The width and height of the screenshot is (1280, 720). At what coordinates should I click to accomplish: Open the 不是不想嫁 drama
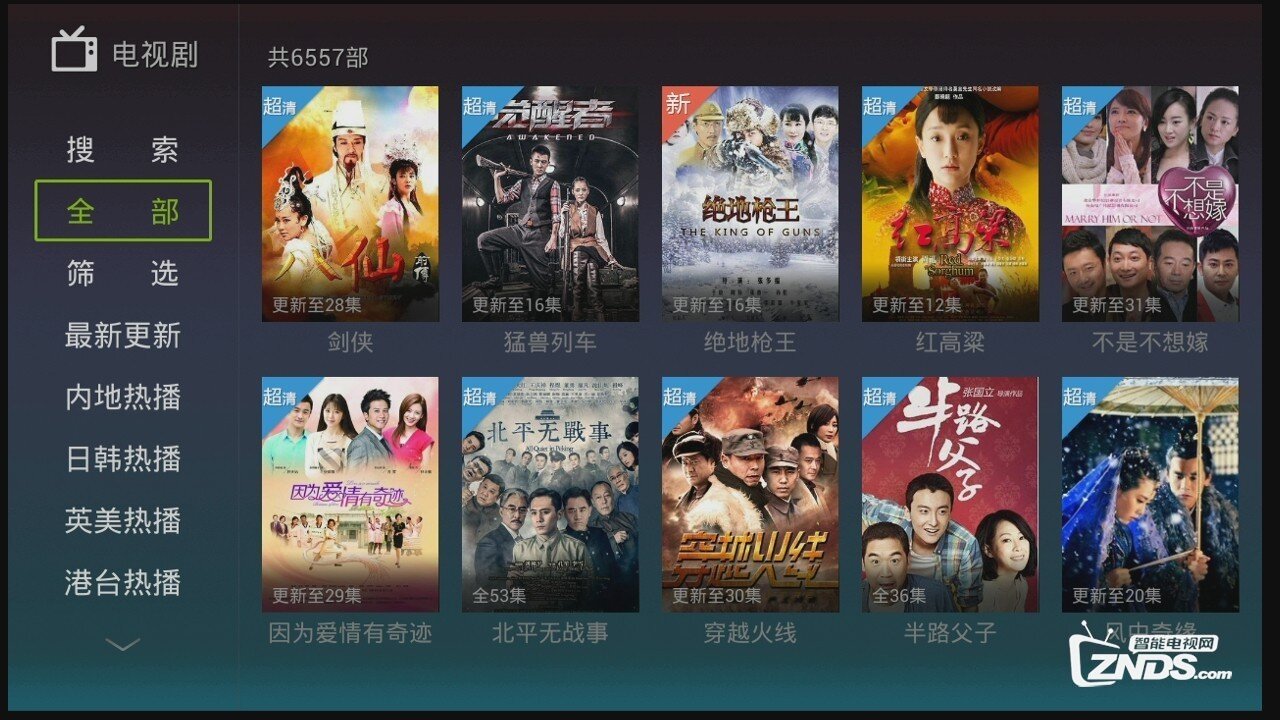(1150, 204)
